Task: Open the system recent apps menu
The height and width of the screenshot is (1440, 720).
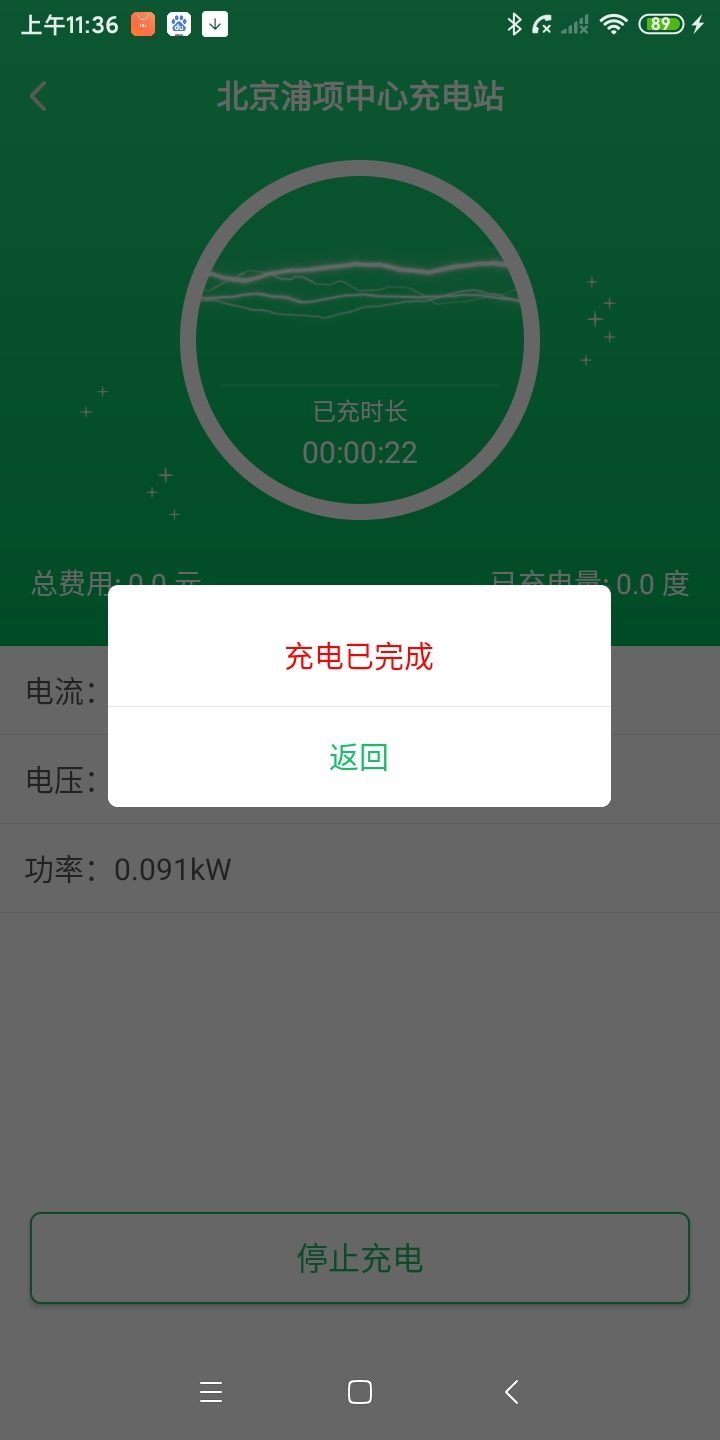Action: [x=211, y=1392]
